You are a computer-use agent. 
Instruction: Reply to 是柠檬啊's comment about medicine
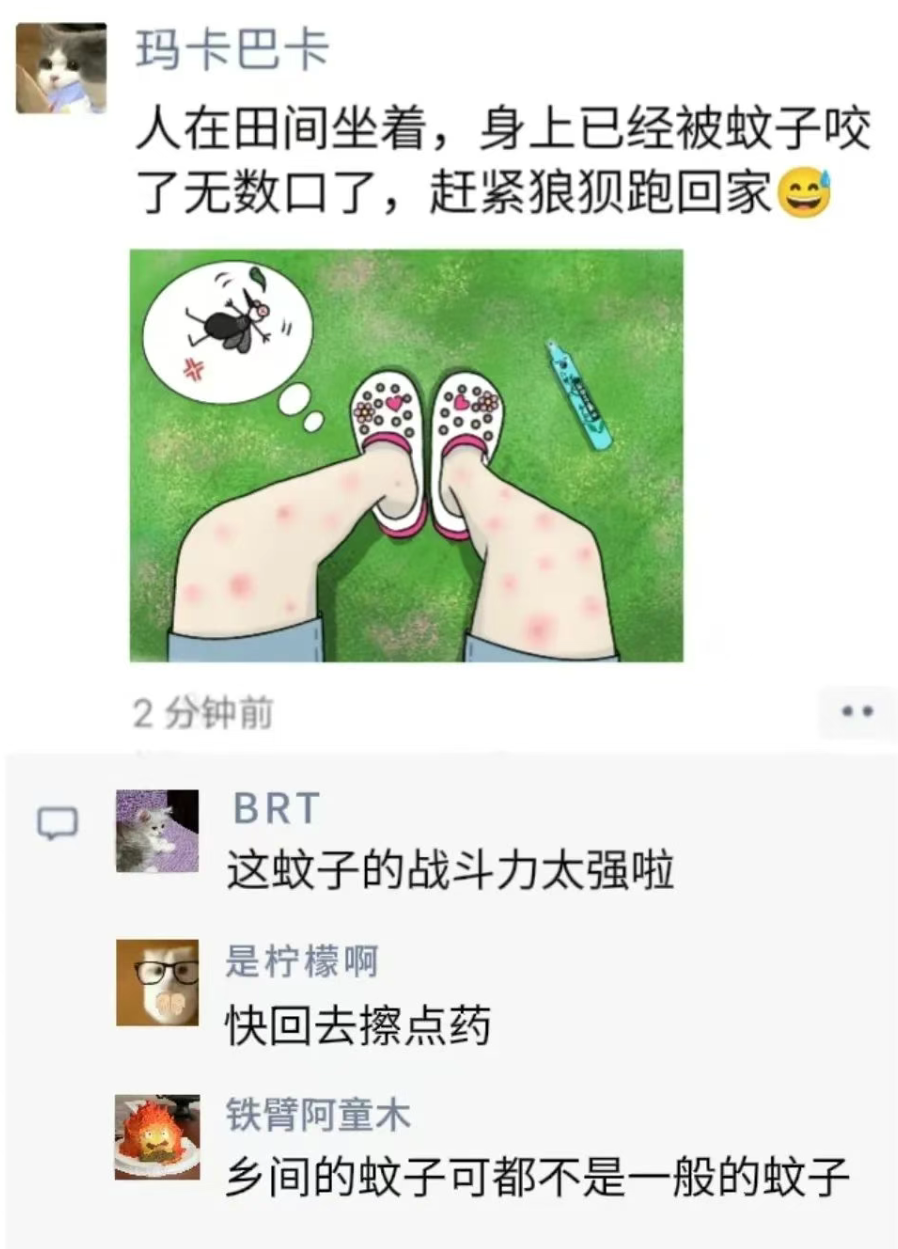tap(358, 1026)
